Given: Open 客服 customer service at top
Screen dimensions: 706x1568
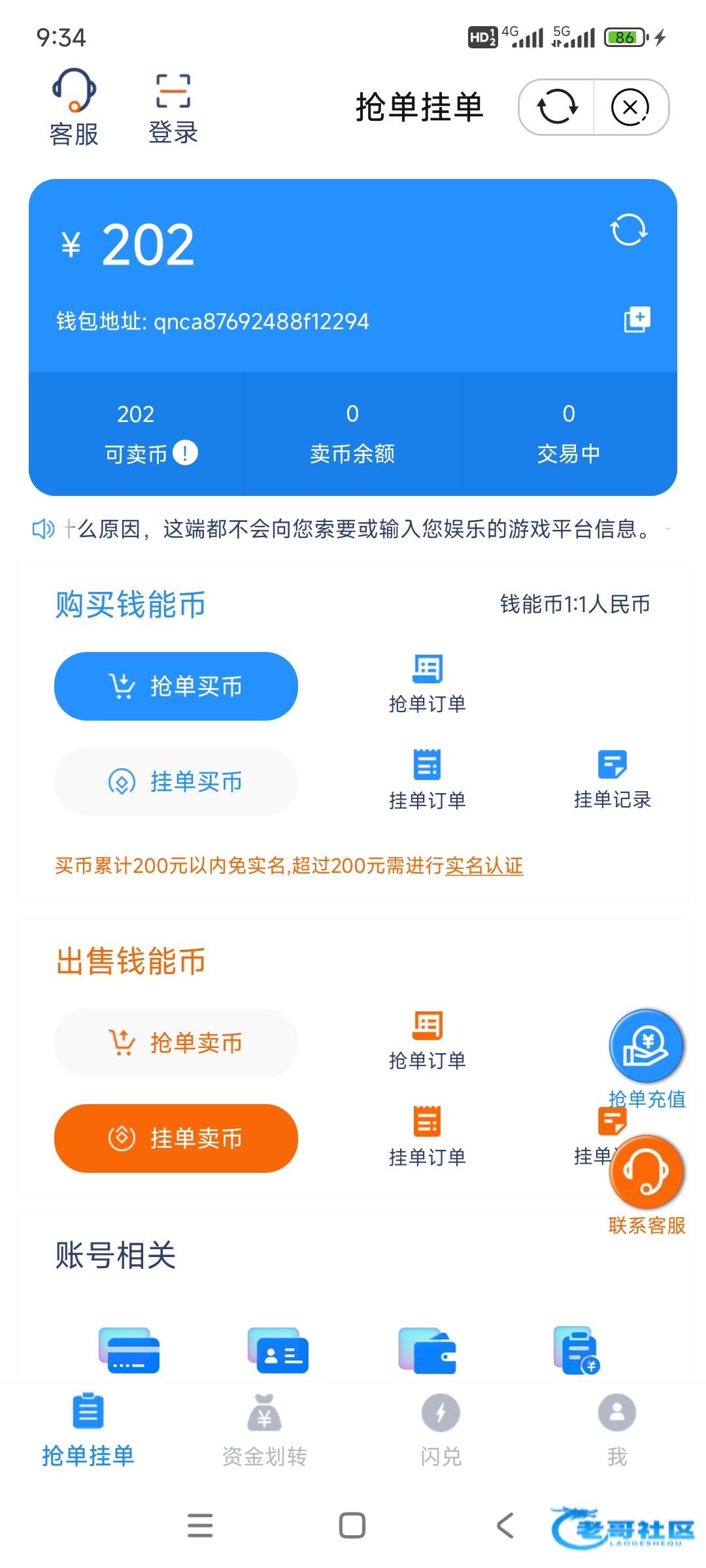Looking at the screenshot, I should point(74,108).
